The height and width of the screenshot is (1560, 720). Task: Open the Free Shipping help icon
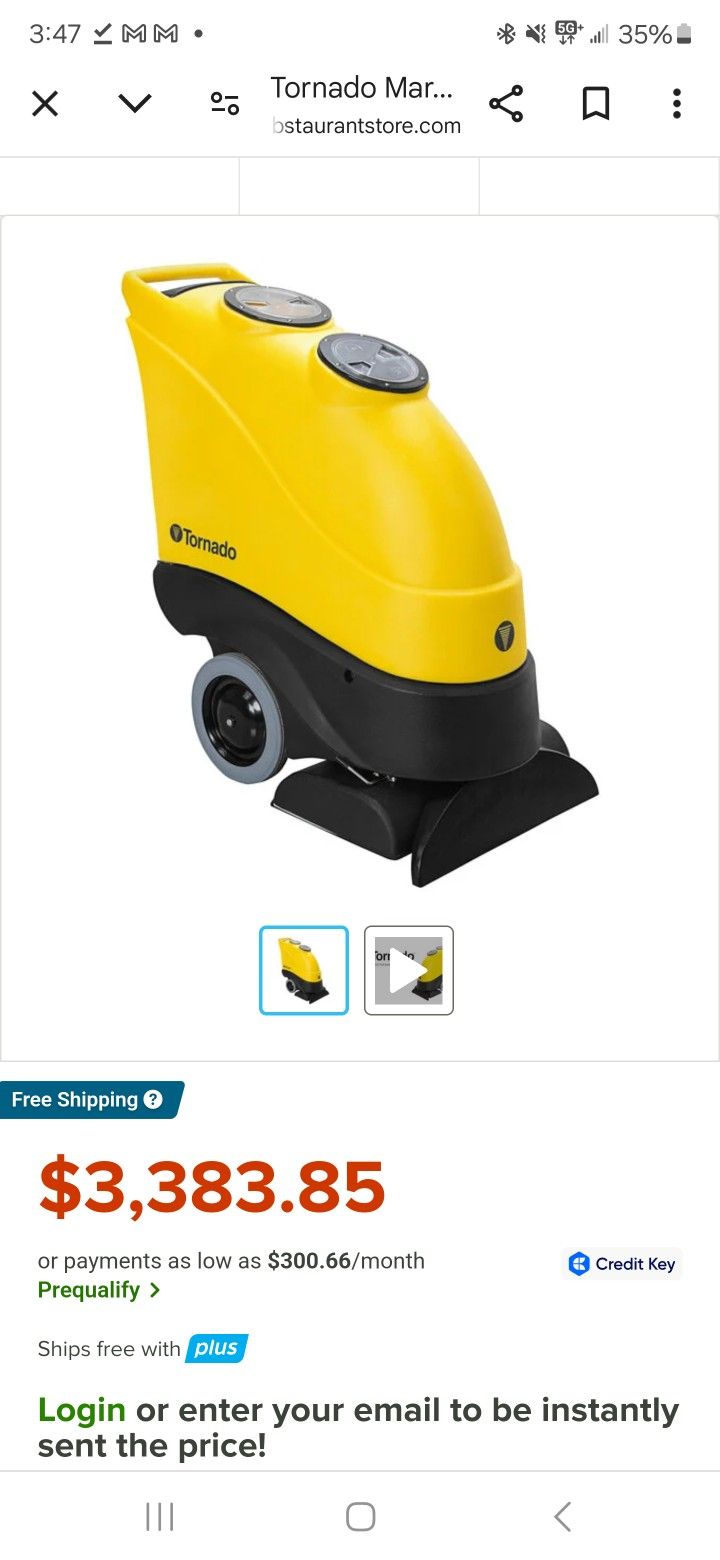153,1099
